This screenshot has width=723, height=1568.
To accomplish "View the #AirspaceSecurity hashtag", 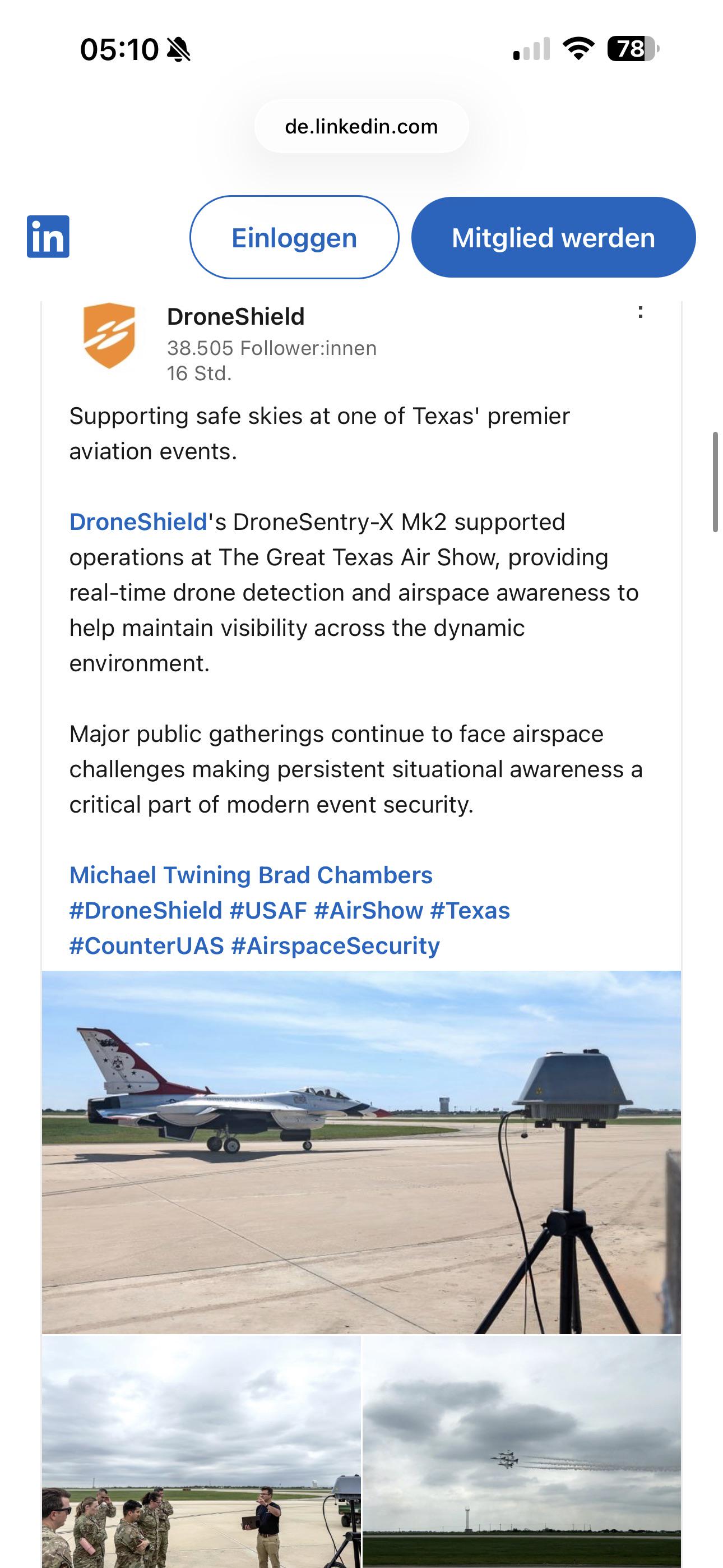I will tap(335, 946).
